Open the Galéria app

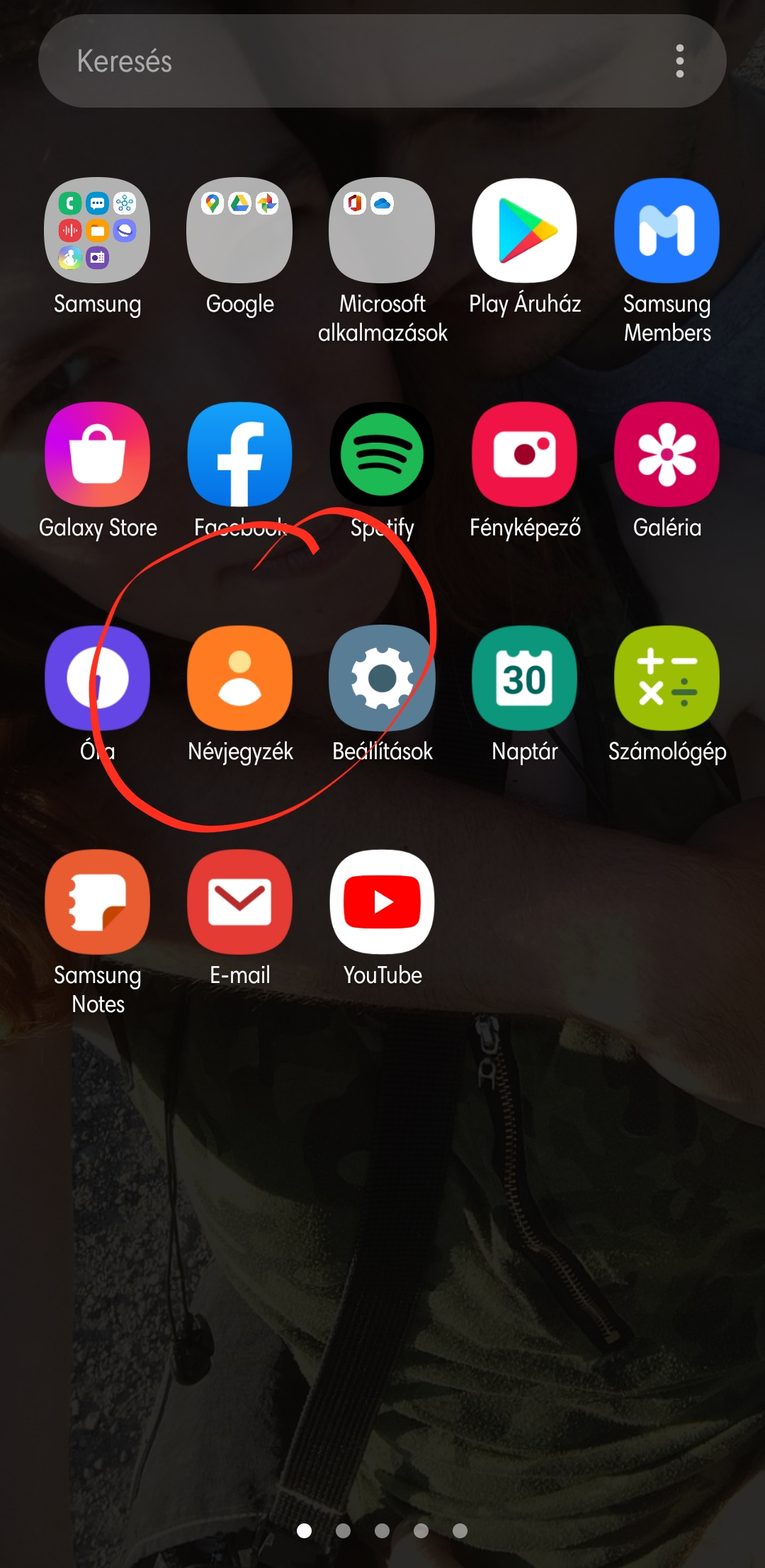coord(667,454)
